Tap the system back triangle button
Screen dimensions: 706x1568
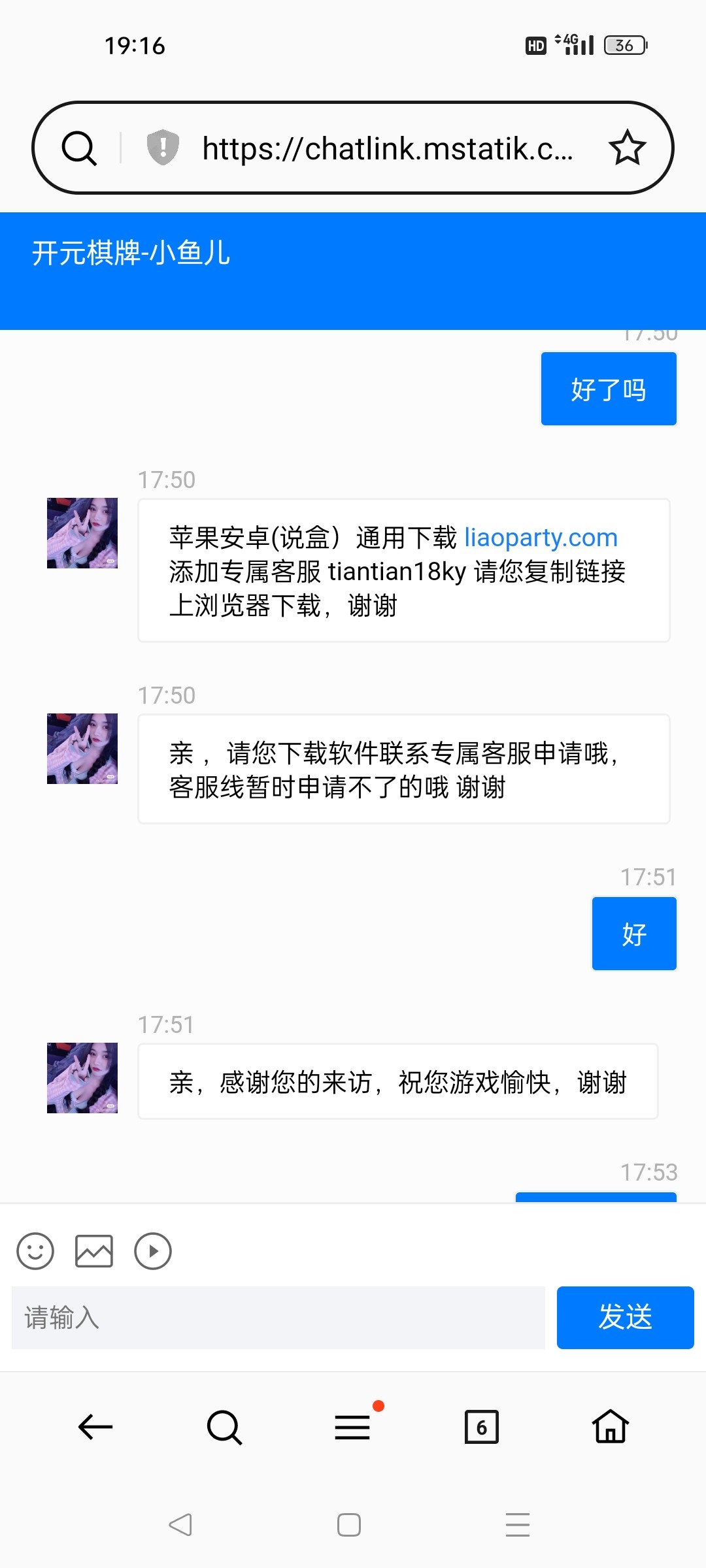tap(180, 1525)
